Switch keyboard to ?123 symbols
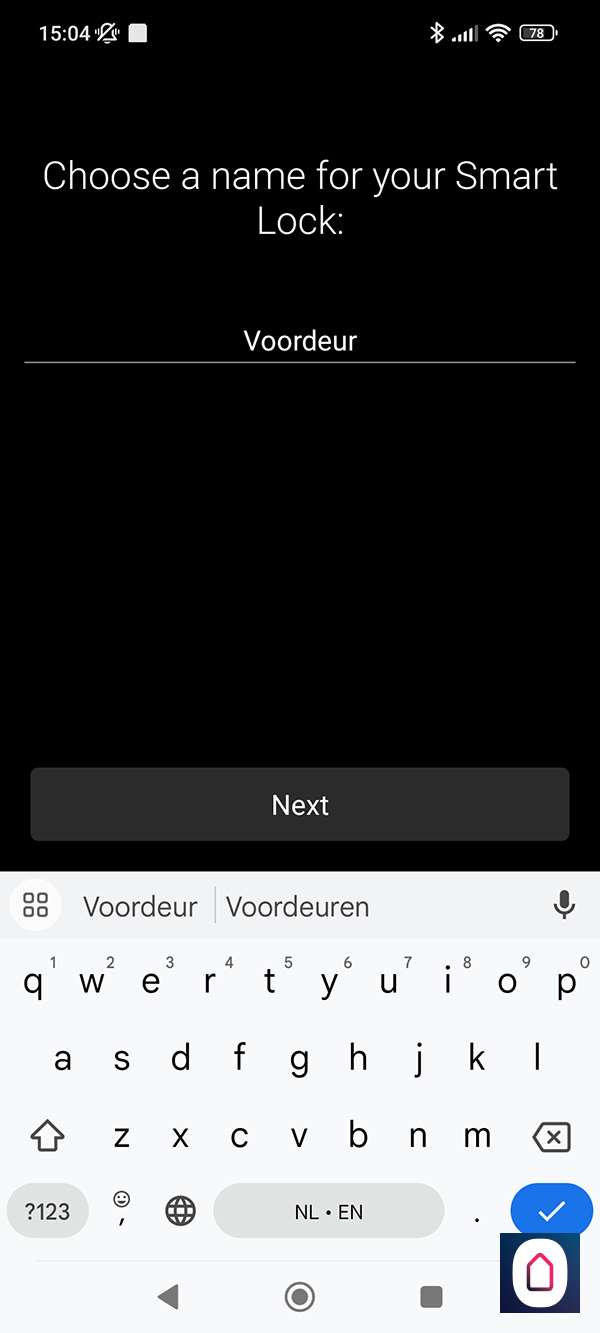600x1333 pixels. pyautogui.click(x=48, y=1212)
